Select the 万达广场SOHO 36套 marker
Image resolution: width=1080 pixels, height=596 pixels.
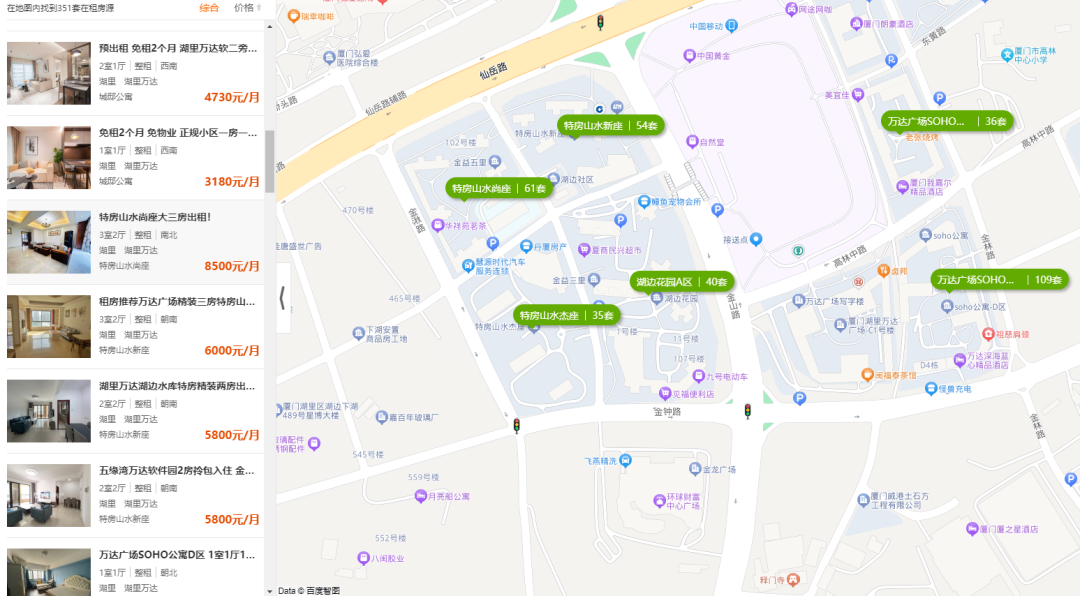pos(947,121)
